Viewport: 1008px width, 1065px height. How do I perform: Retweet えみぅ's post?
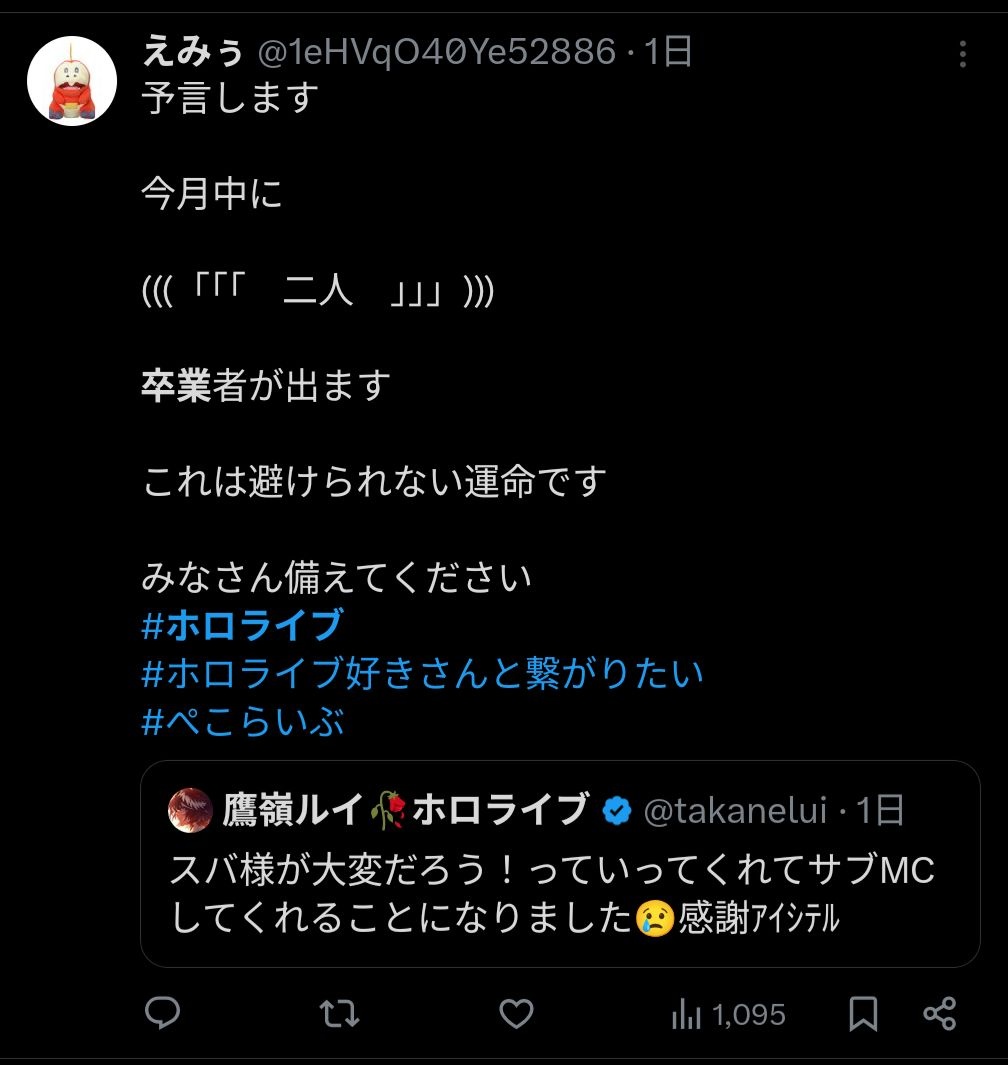point(340,1015)
